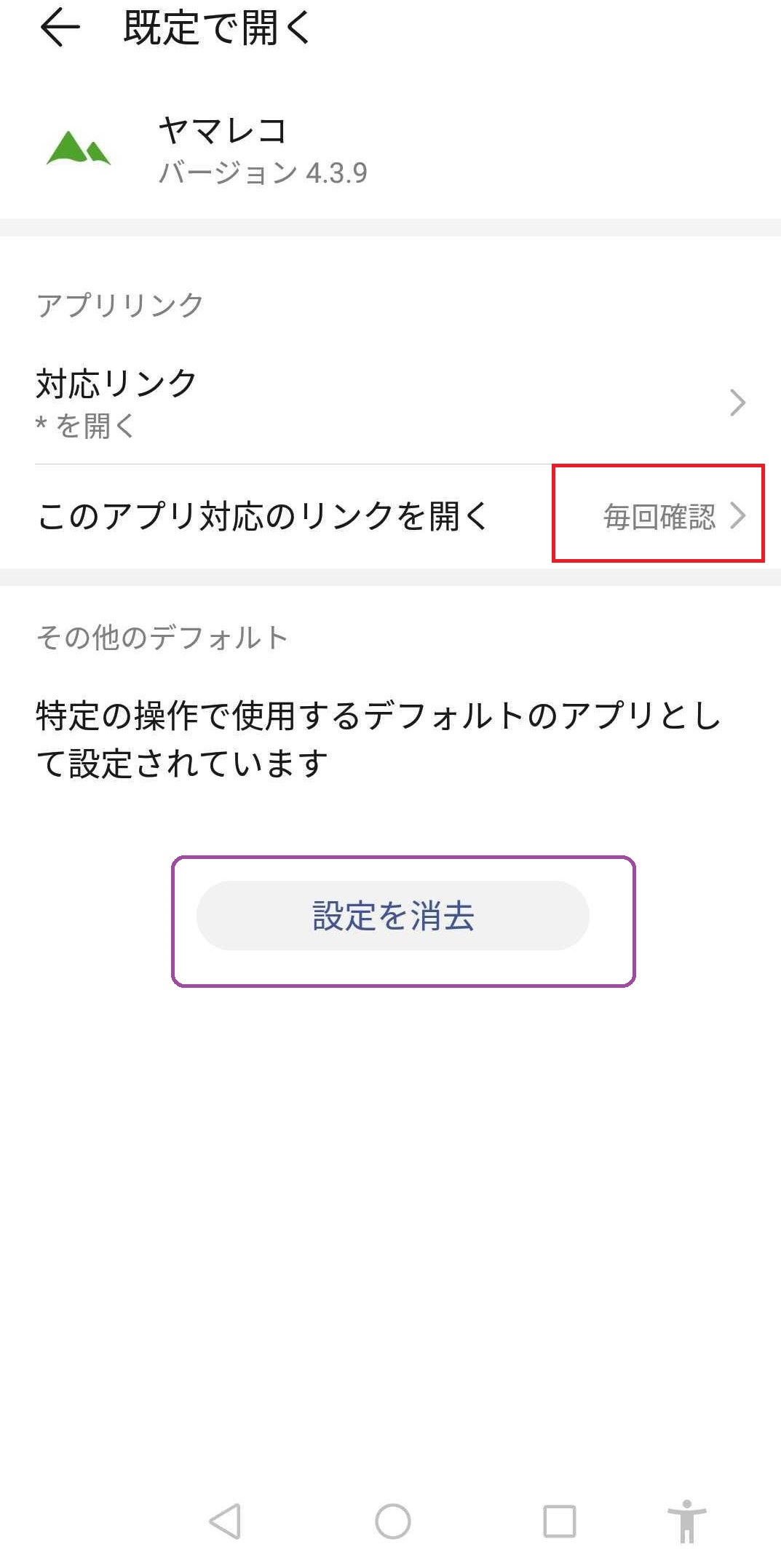Tap the accessibility shortcut icon
This screenshot has height=1568, width=781.
tap(686, 1521)
